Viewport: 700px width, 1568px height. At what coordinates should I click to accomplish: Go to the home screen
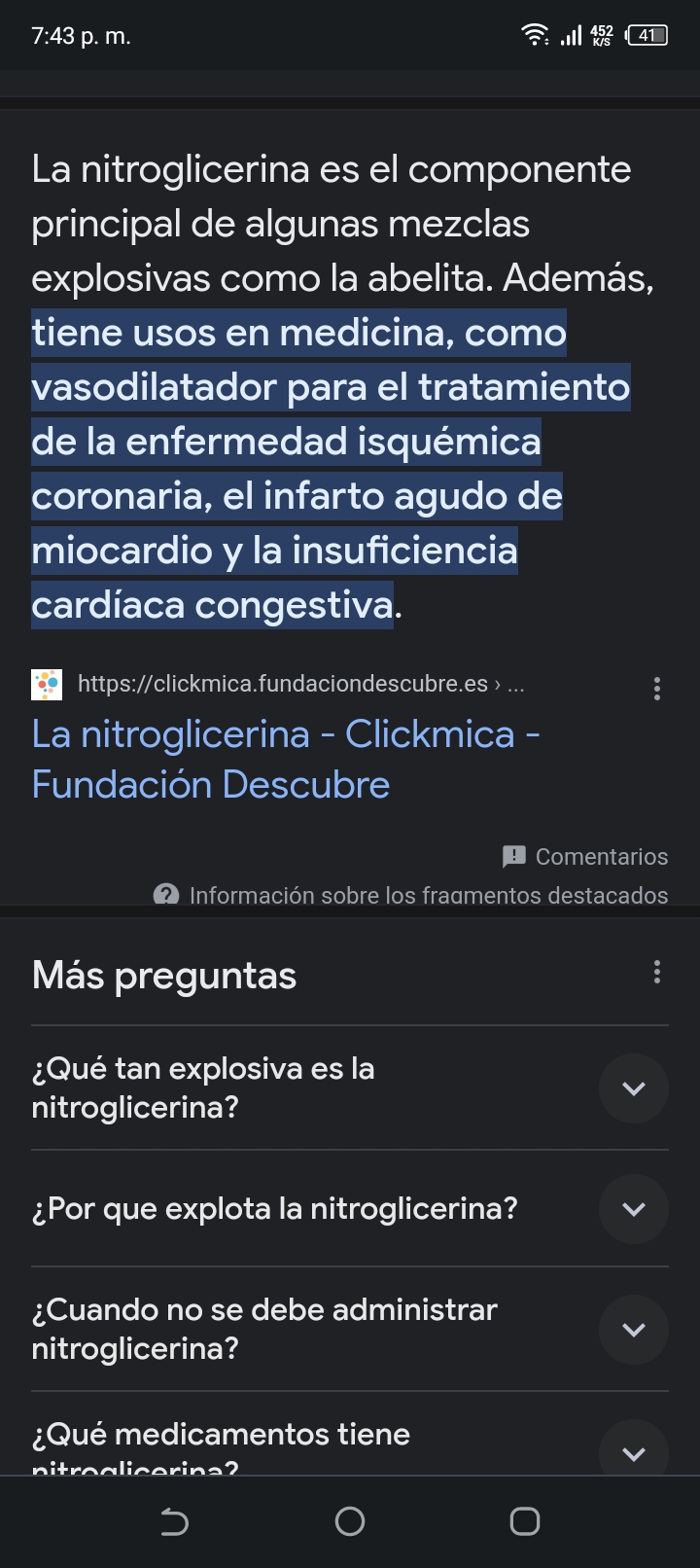(350, 1521)
